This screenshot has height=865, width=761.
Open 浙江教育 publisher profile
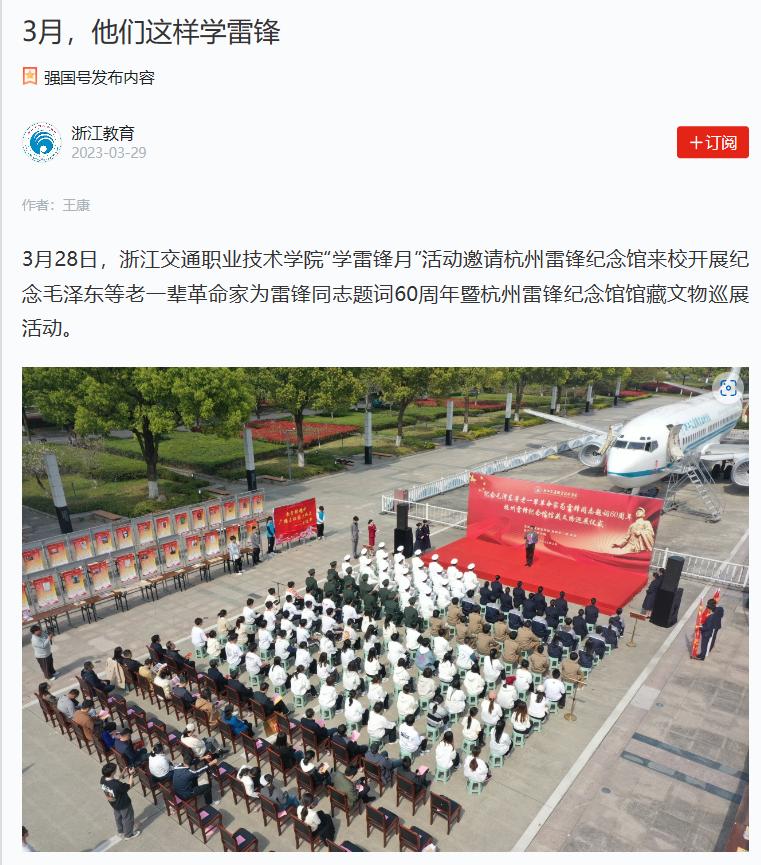click(103, 133)
